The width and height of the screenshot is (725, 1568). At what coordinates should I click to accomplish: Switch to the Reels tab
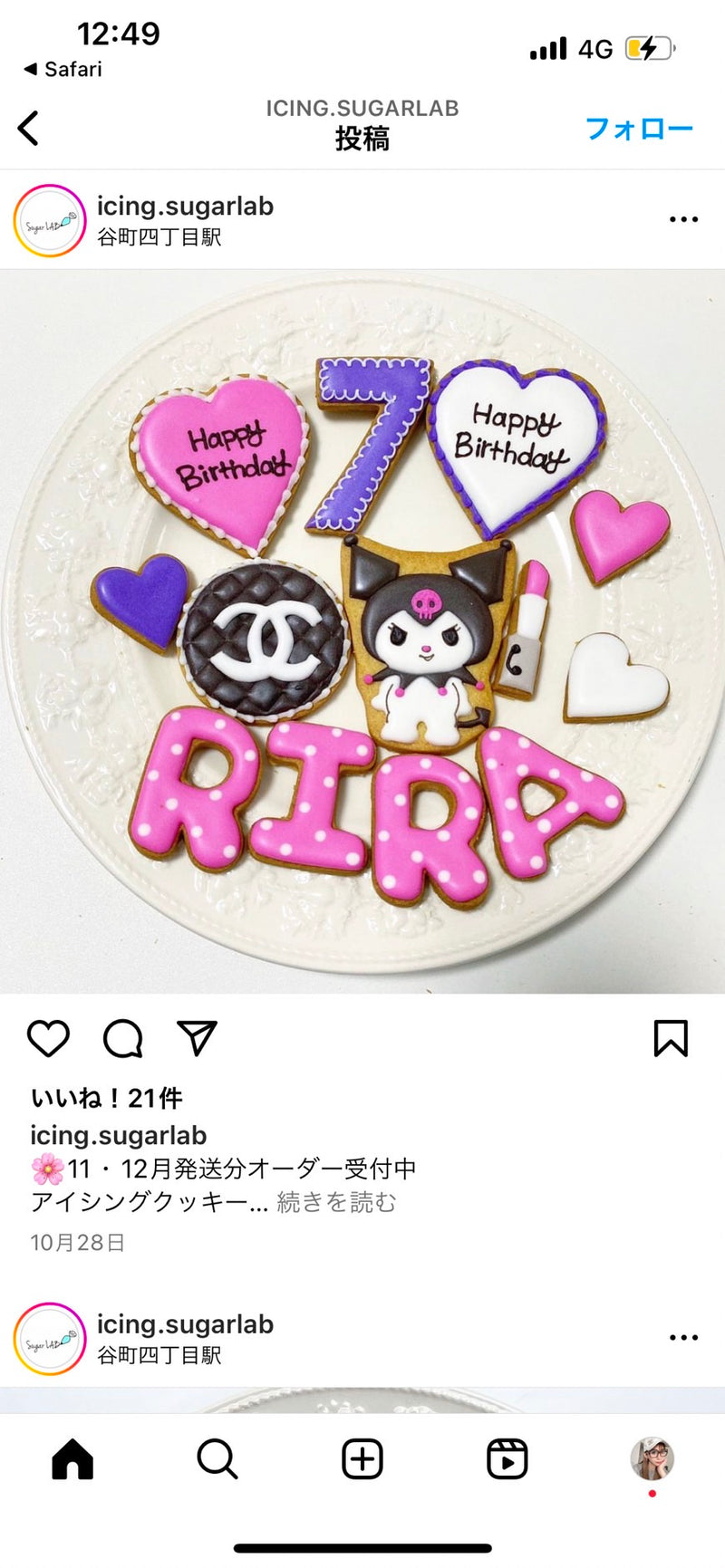point(507,1459)
